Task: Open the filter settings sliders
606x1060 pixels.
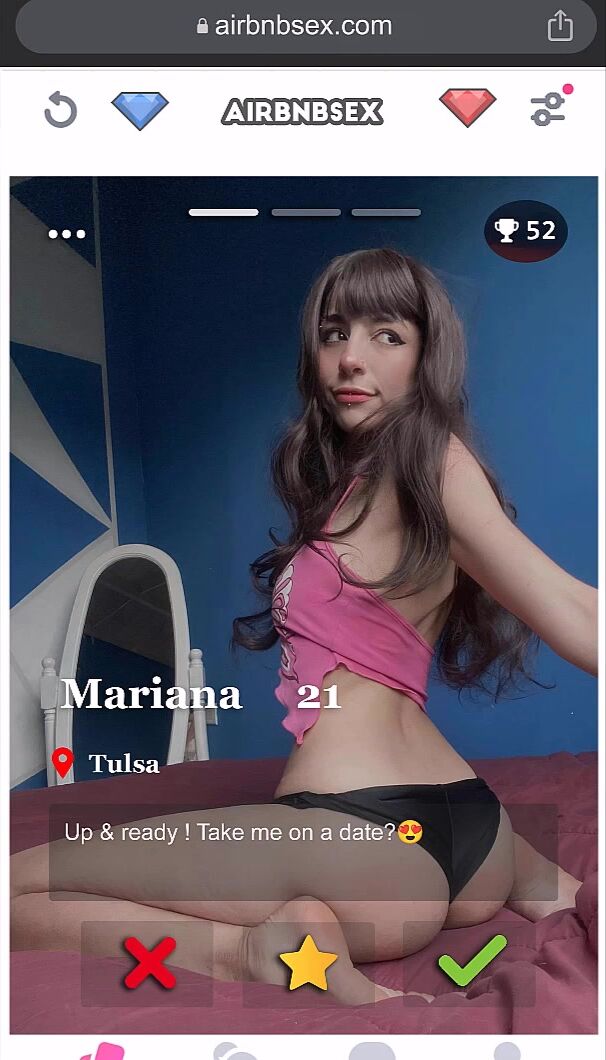Action: pyautogui.click(x=549, y=108)
